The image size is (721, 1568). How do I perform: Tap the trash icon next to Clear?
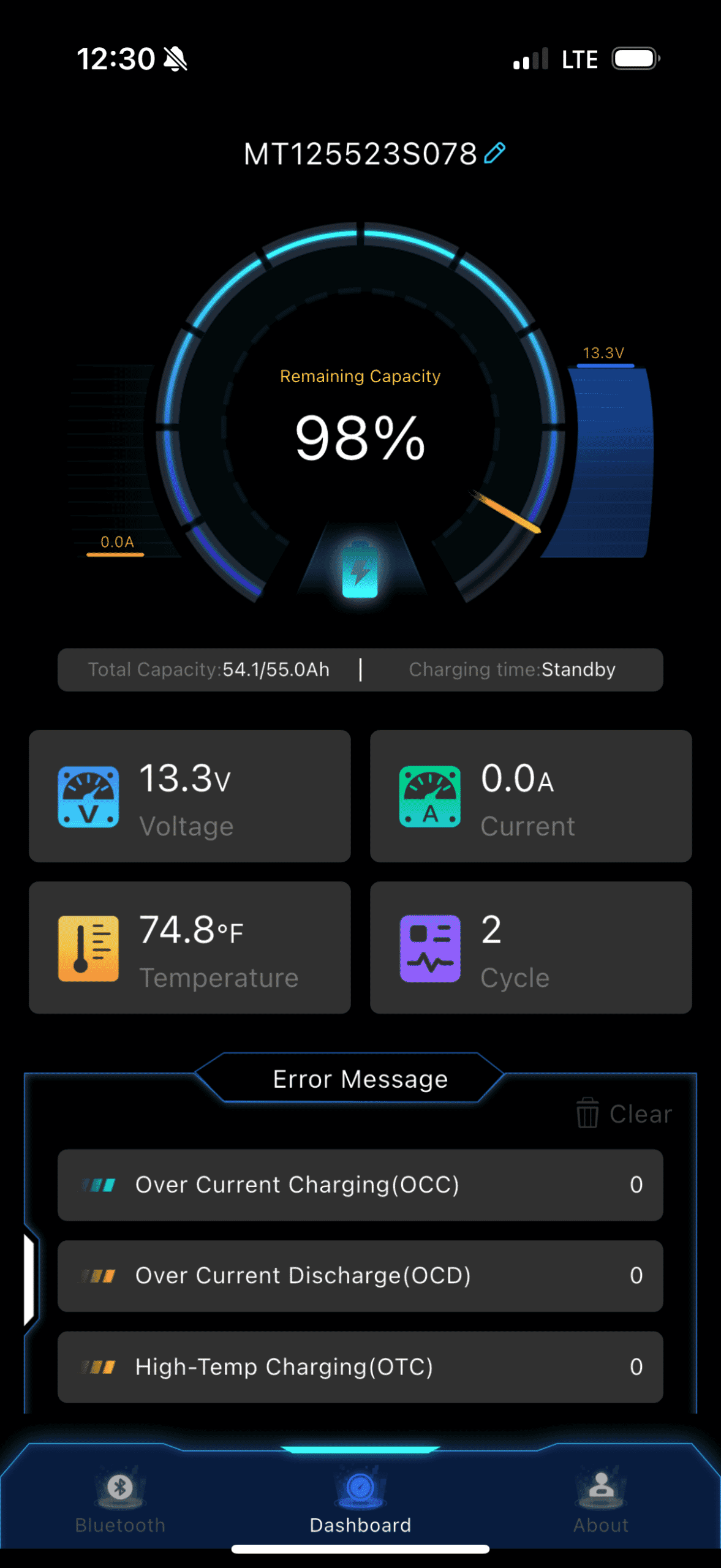587,1114
